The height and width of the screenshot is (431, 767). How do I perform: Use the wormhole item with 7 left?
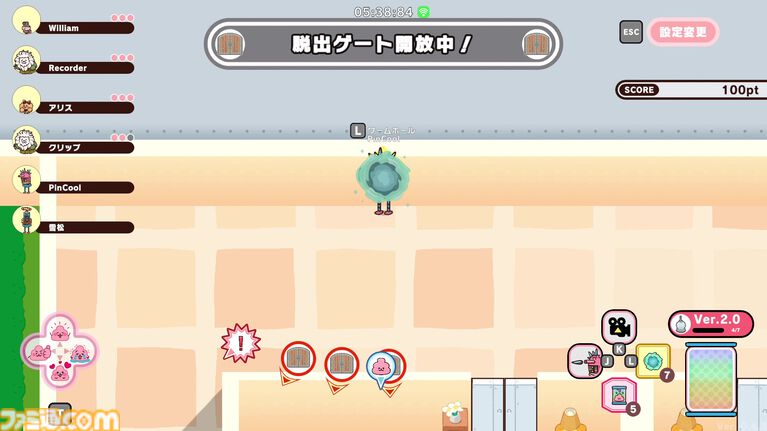[653, 361]
